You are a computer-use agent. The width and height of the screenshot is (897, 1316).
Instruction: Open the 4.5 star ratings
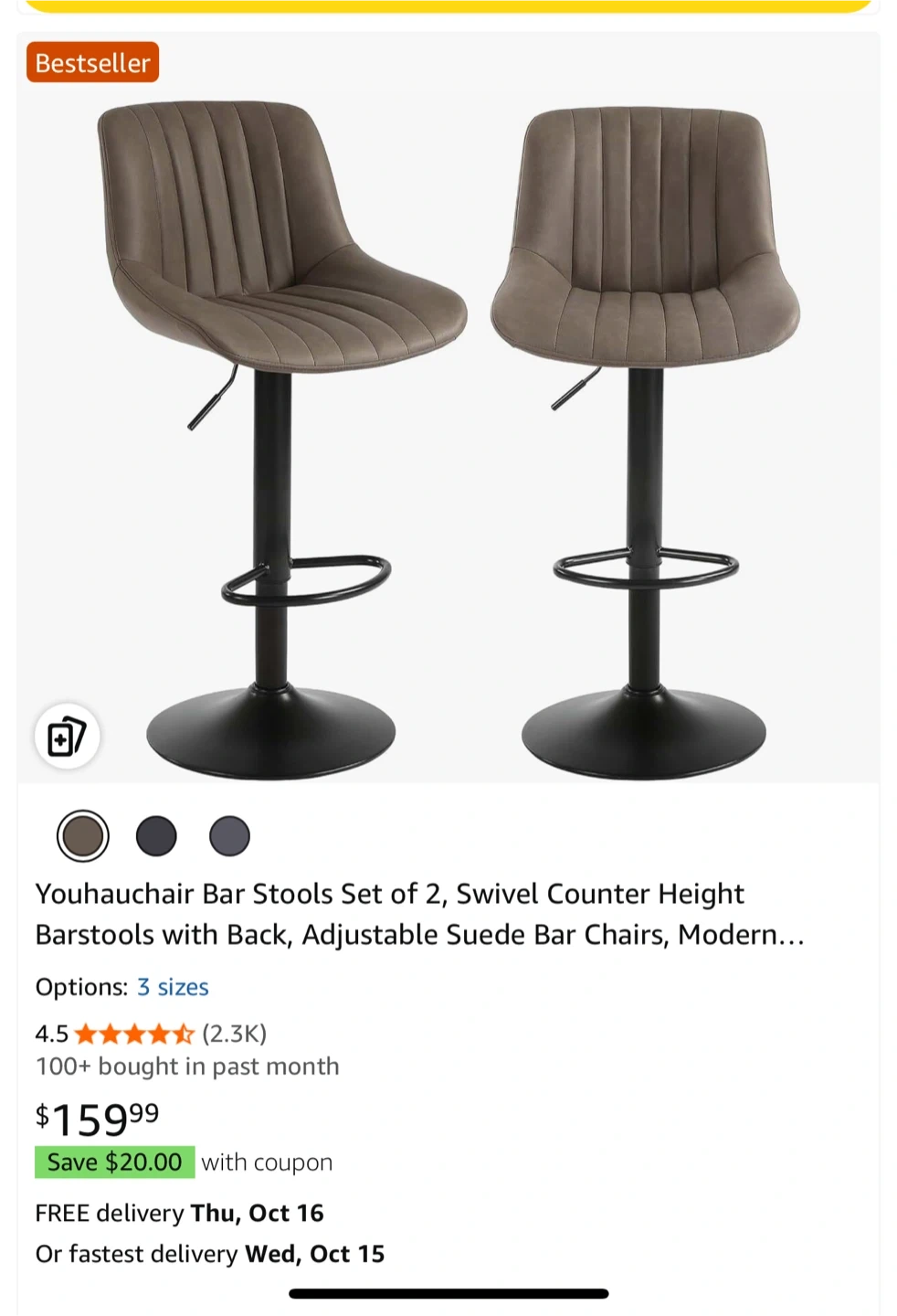(151, 1034)
